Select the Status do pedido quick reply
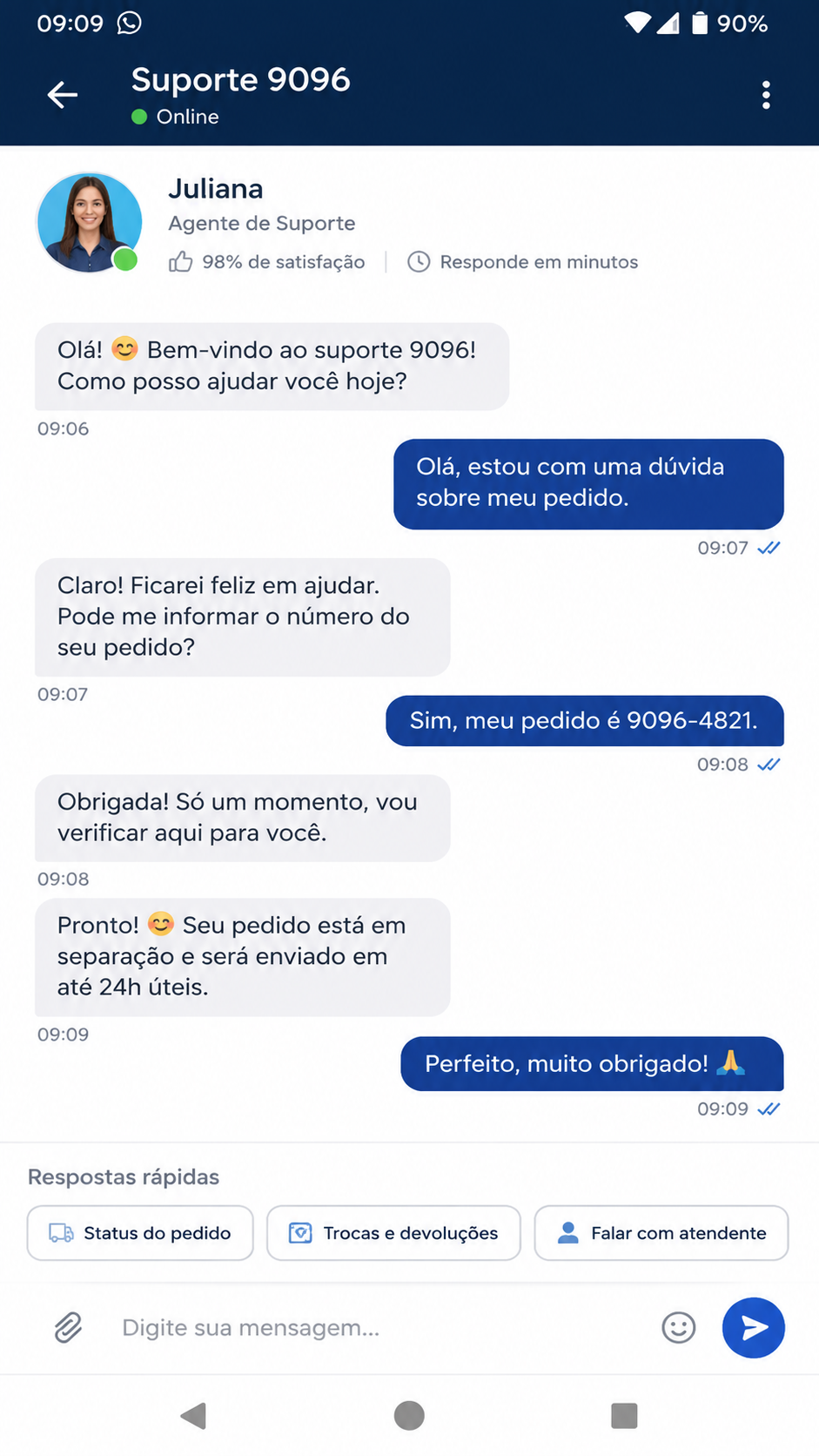Image resolution: width=819 pixels, height=1456 pixels. pos(140,1233)
